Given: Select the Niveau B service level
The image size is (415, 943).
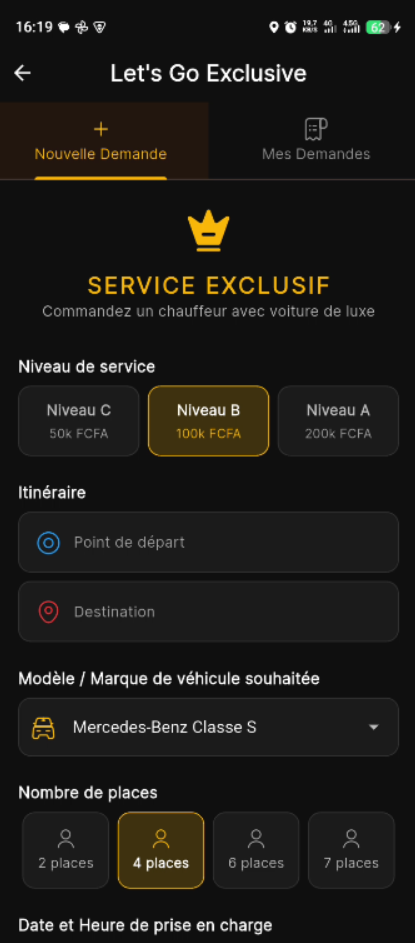Looking at the screenshot, I should point(208,421).
